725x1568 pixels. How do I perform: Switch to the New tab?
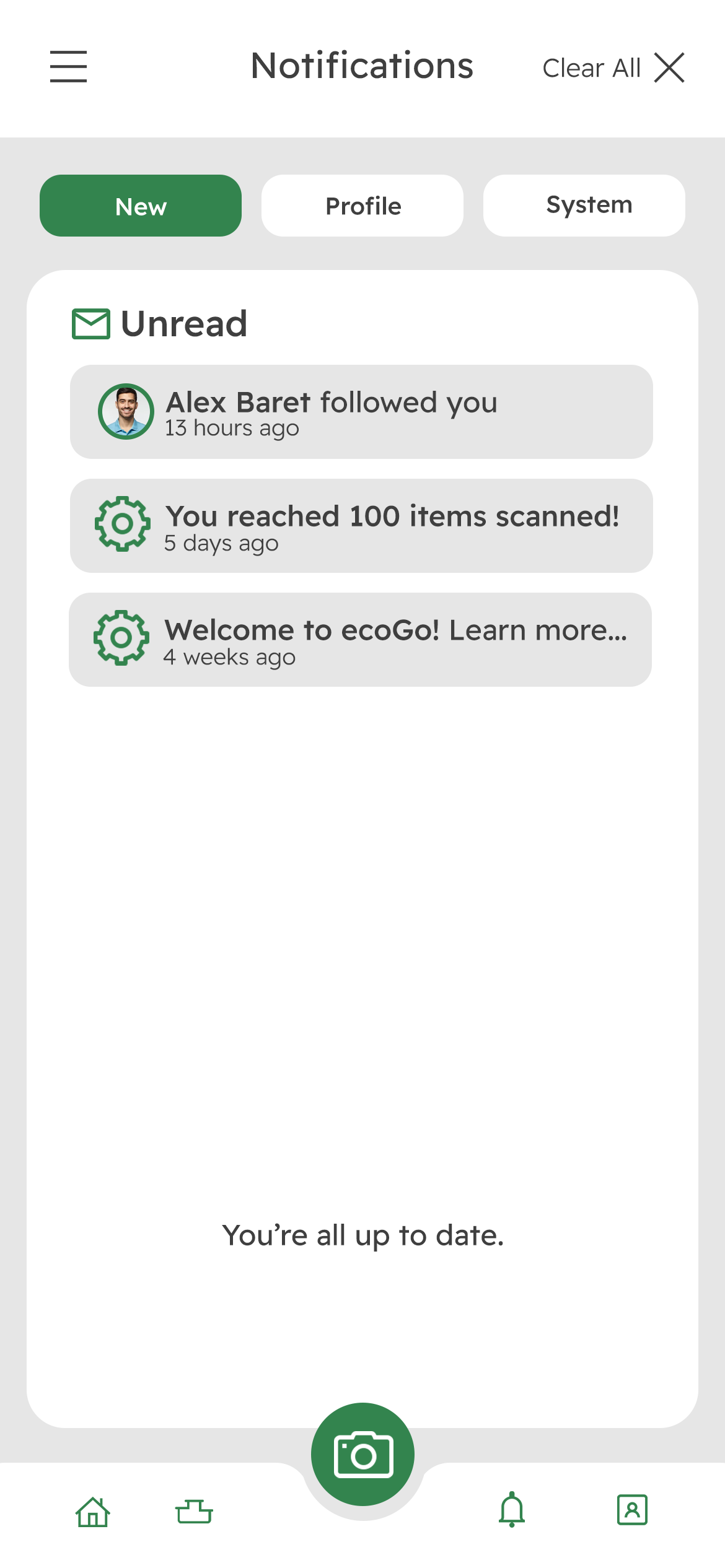141,206
